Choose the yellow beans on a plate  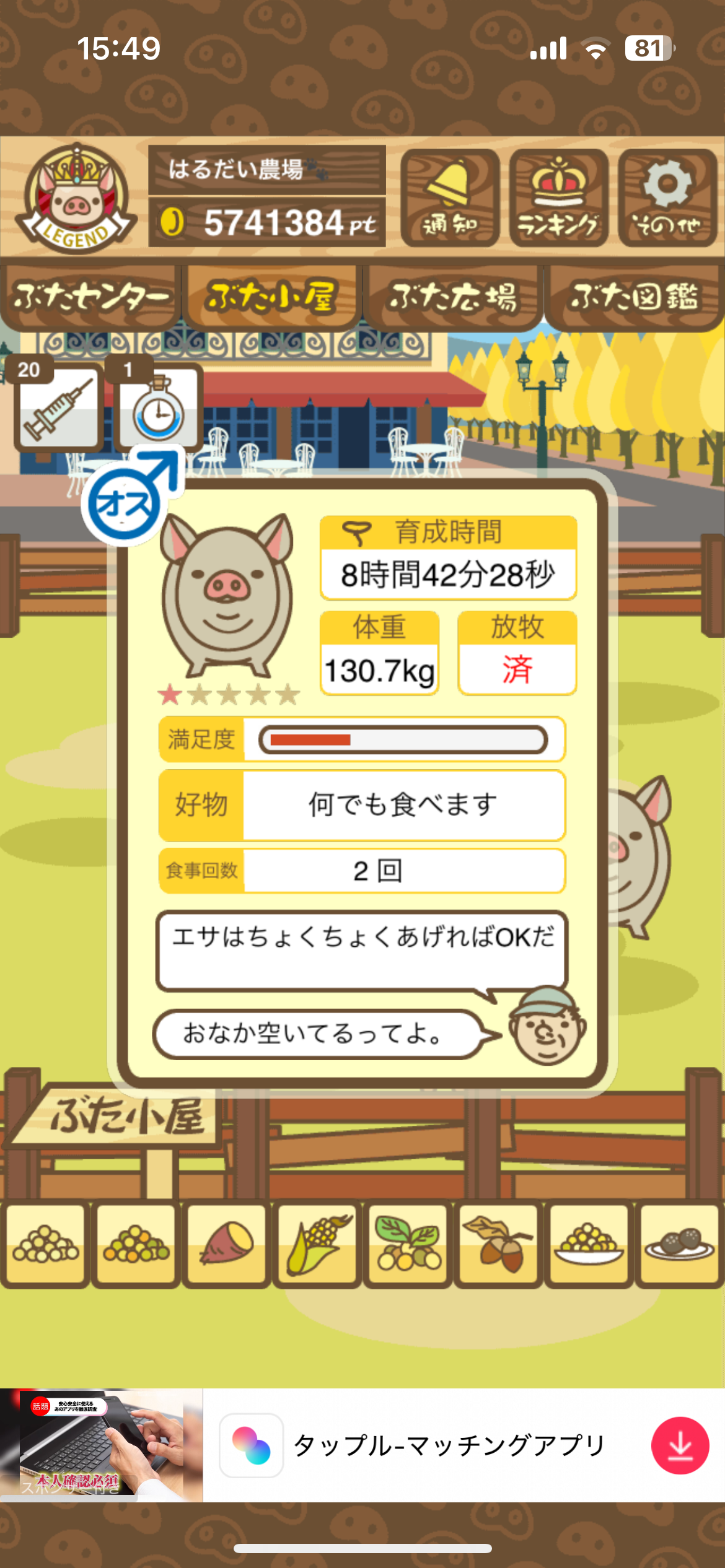pos(589,1244)
